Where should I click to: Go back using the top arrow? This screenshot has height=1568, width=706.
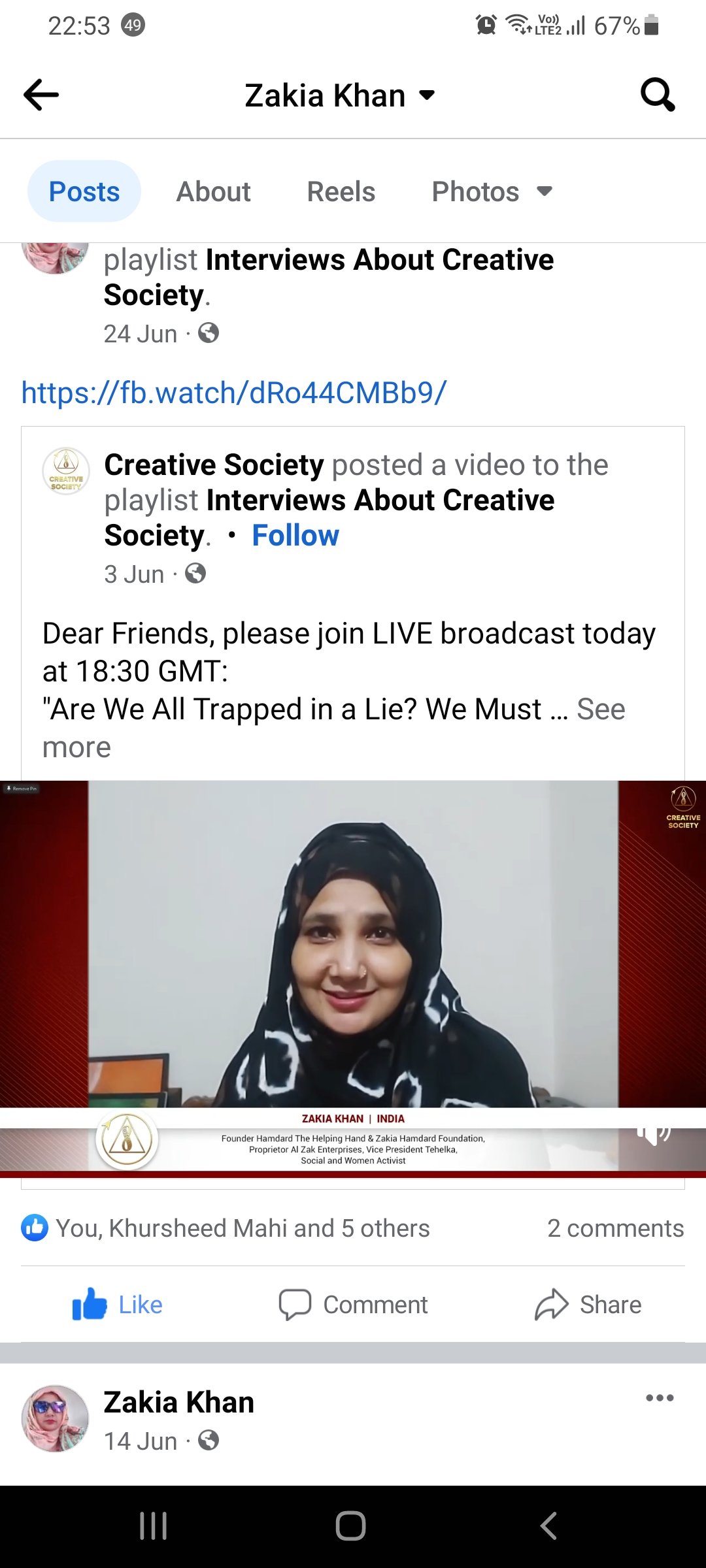point(41,95)
